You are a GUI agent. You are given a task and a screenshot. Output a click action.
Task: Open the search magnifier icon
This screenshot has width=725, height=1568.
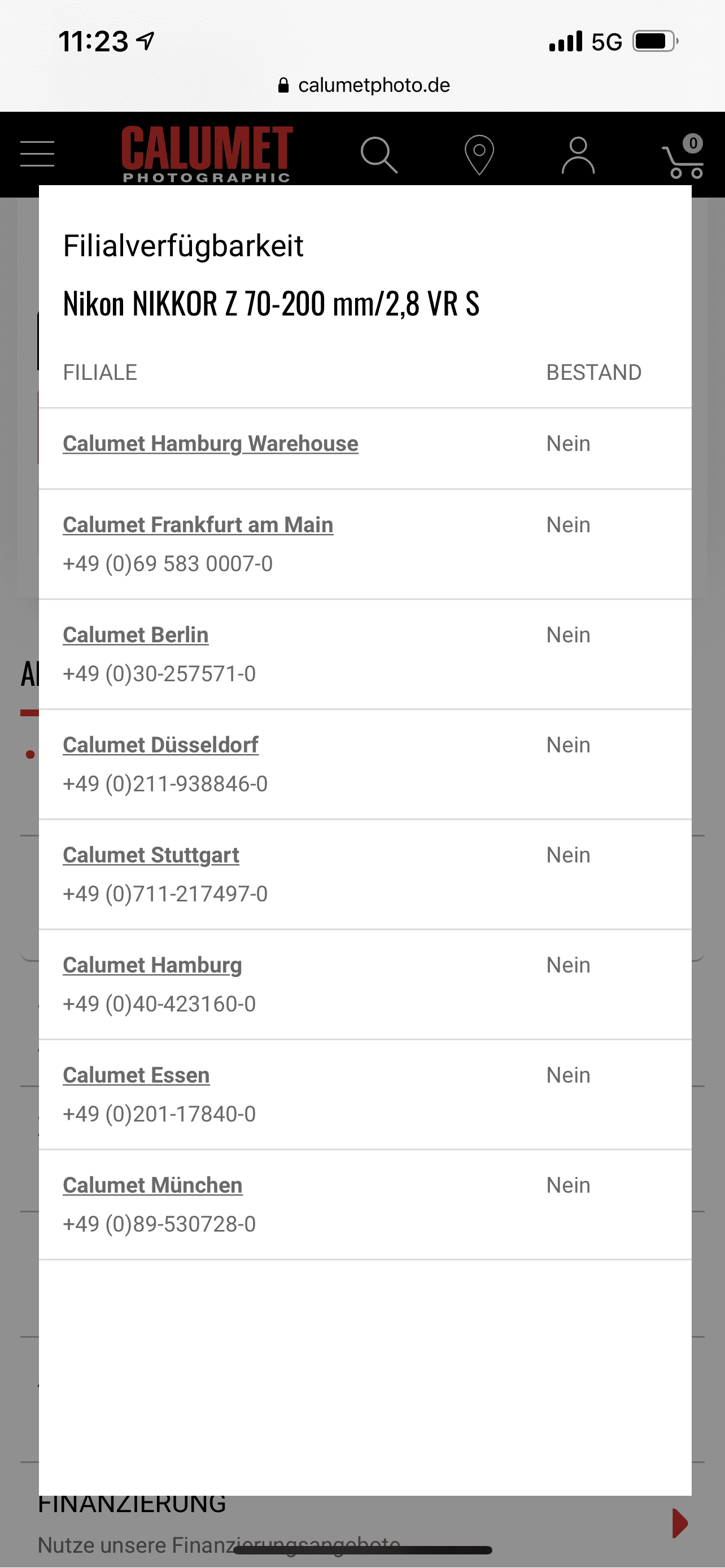click(x=379, y=155)
